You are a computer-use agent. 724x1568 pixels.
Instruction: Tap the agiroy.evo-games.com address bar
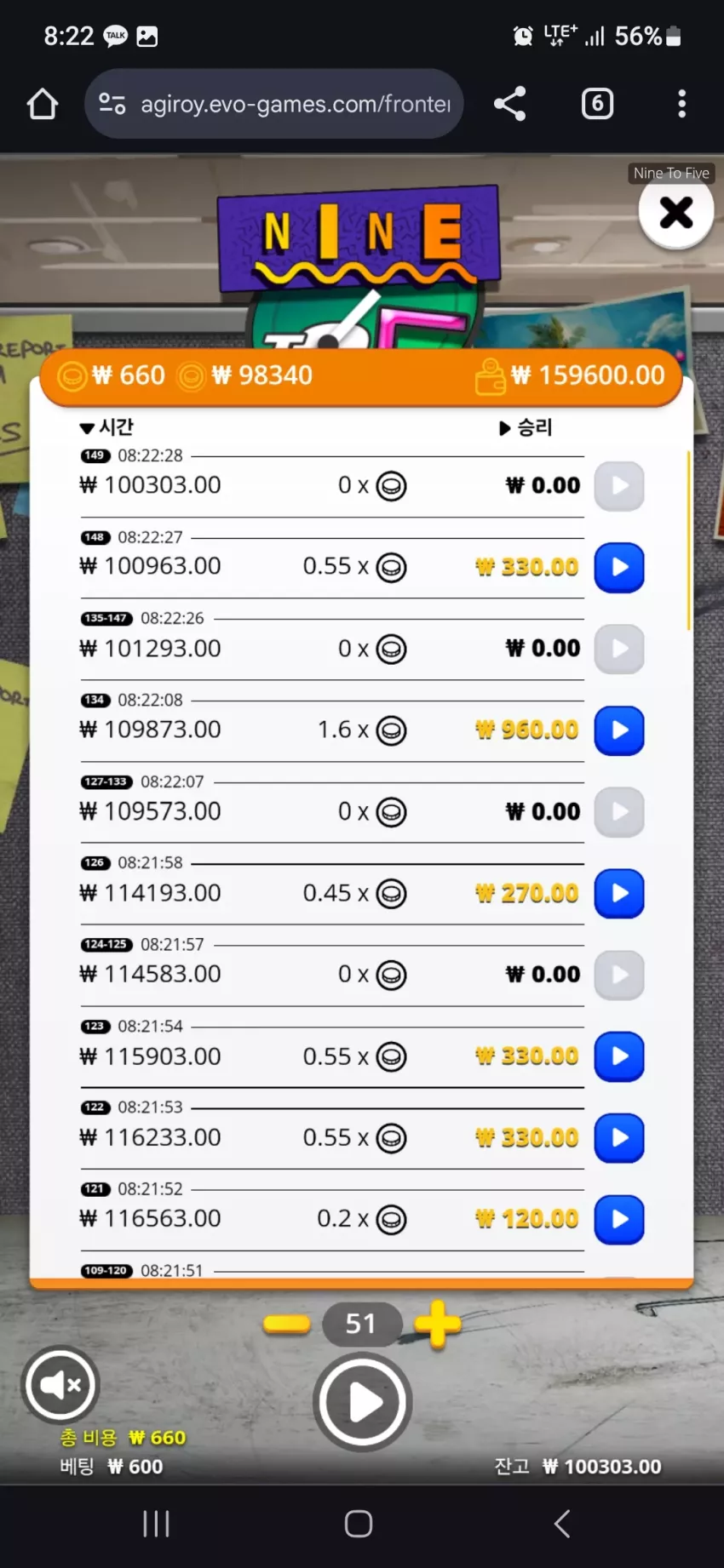coord(274,104)
